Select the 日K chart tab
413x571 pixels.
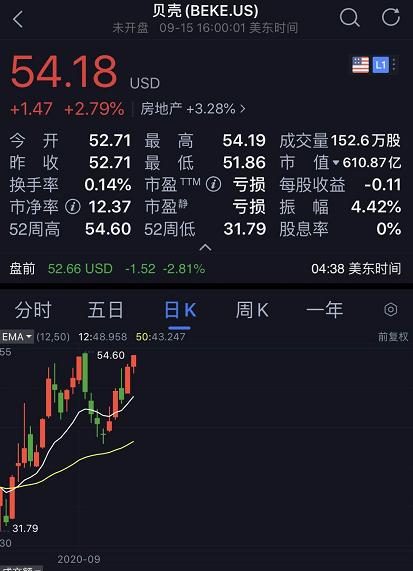point(180,311)
